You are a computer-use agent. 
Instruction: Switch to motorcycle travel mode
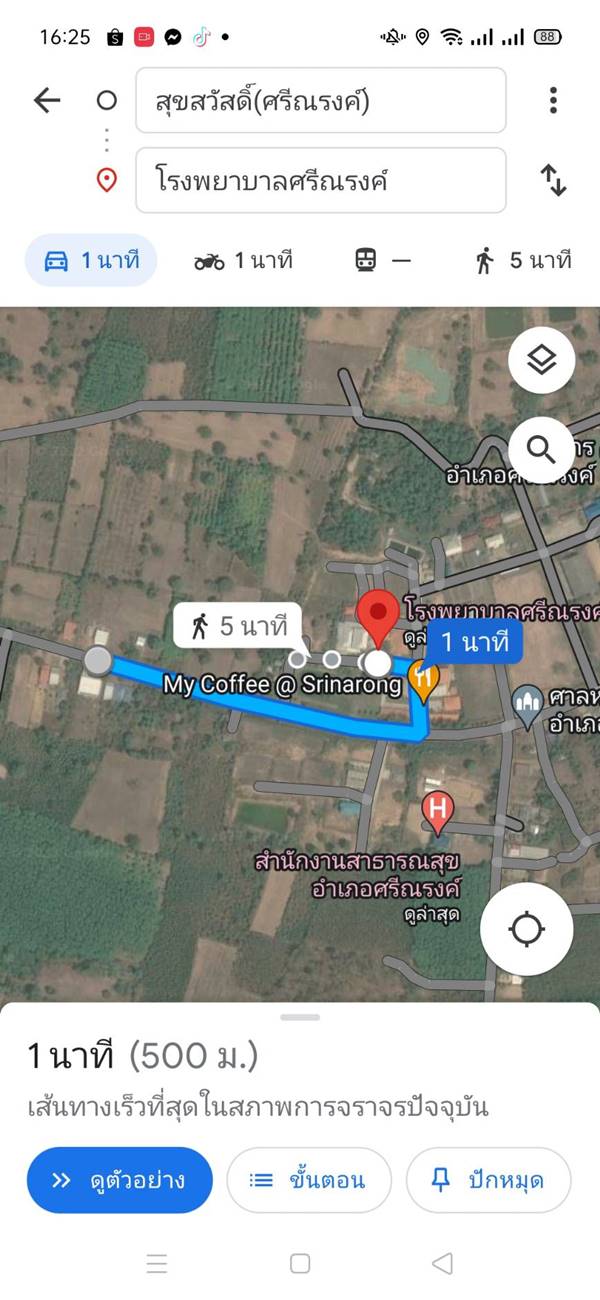tap(243, 261)
